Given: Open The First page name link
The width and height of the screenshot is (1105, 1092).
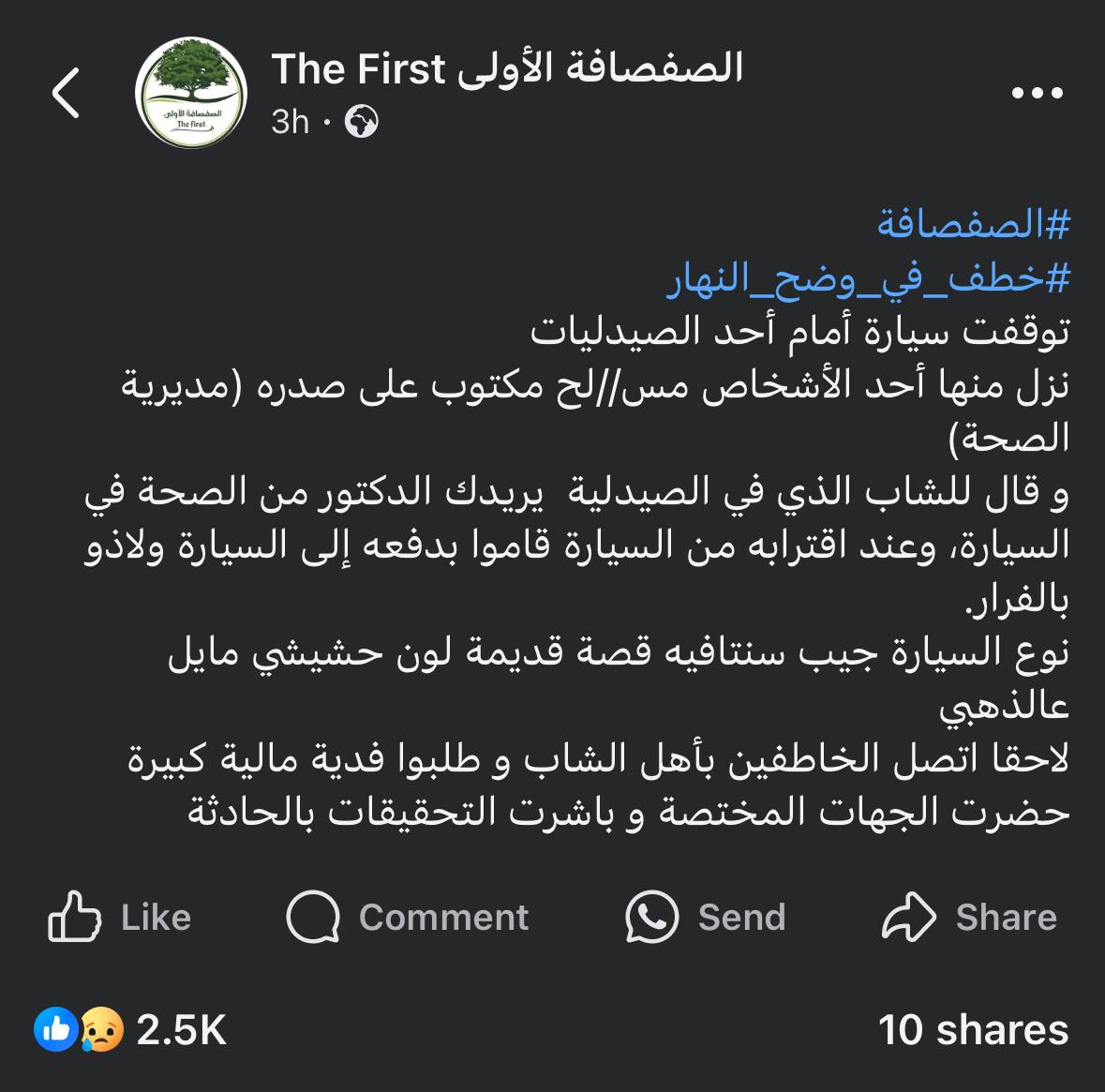Looking at the screenshot, I should [x=507, y=69].
